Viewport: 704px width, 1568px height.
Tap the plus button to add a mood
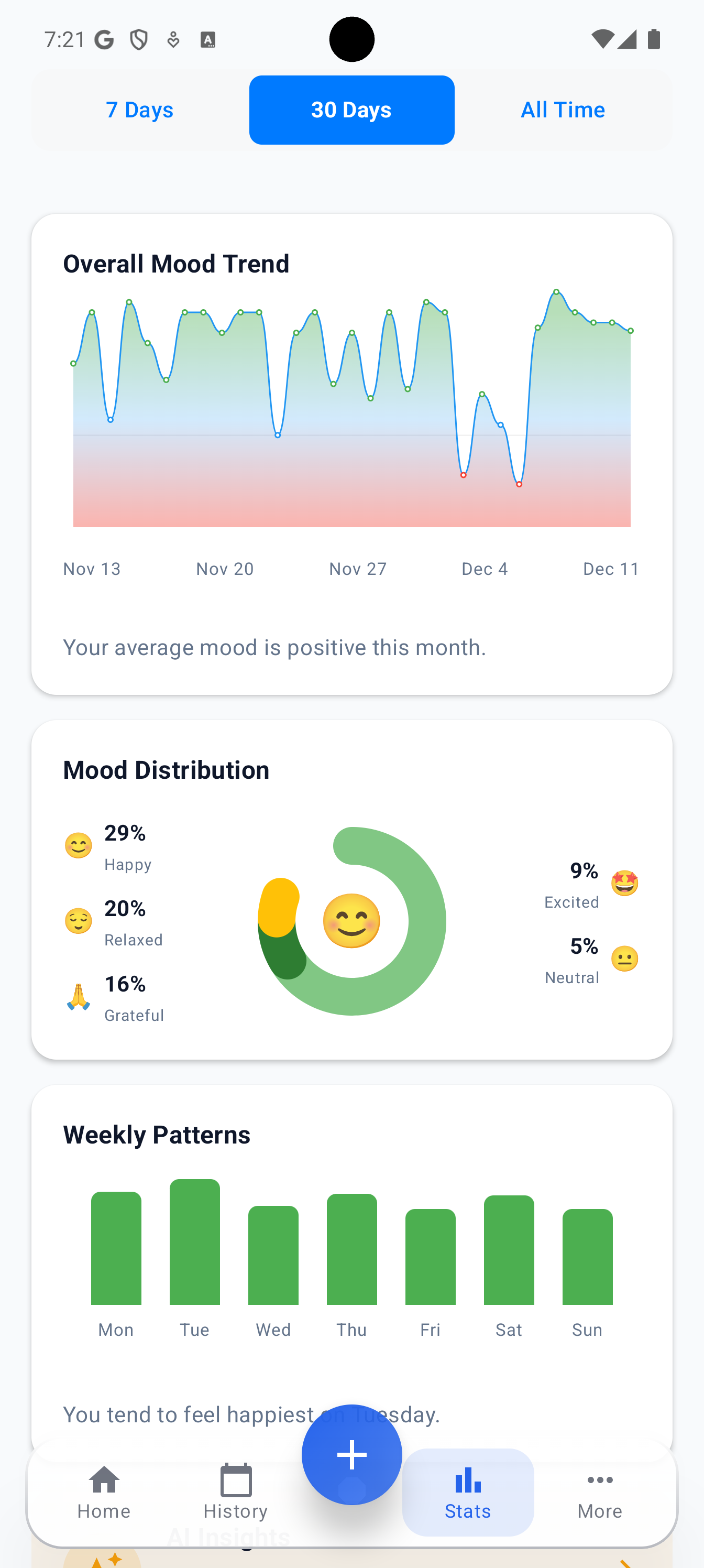coord(351,1454)
